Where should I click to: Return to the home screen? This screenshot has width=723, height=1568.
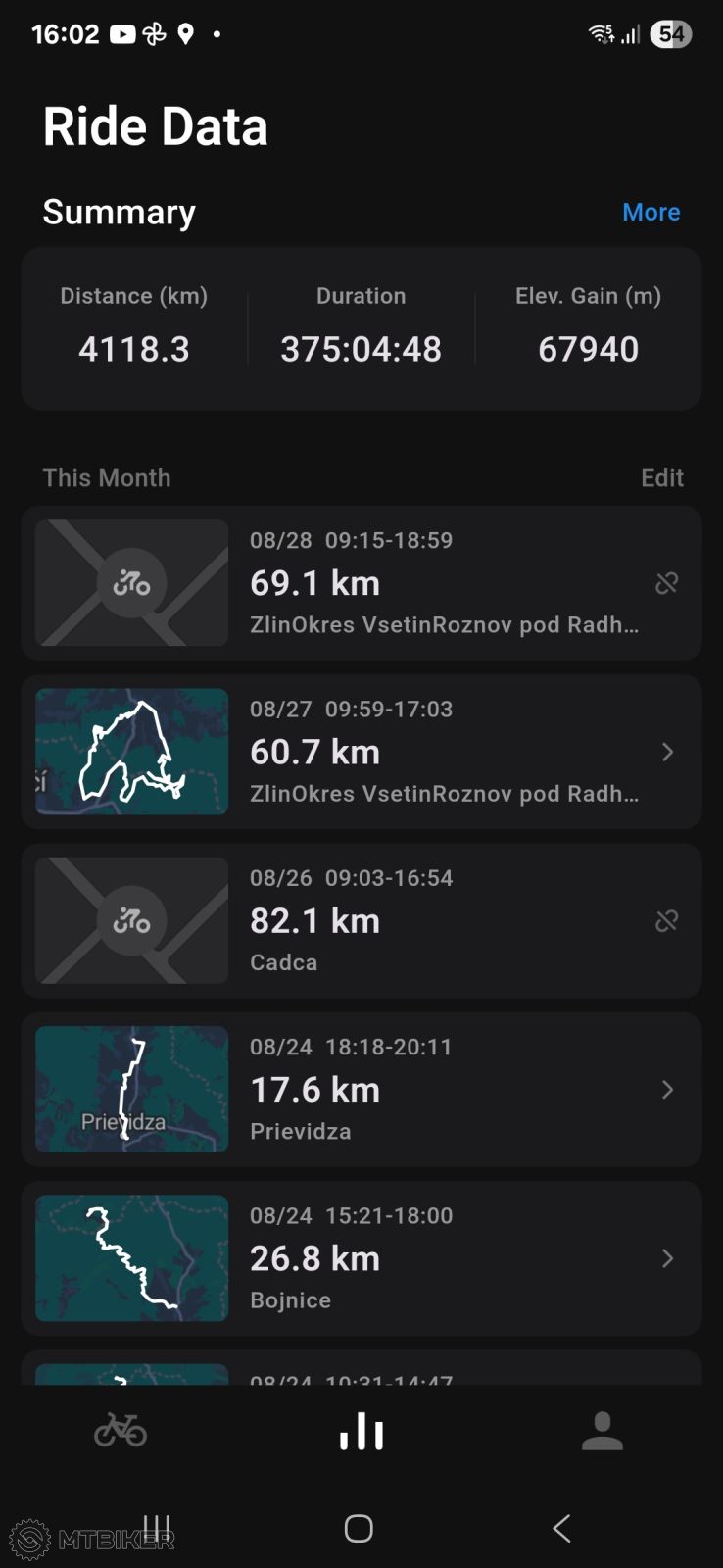tap(359, 1528)
